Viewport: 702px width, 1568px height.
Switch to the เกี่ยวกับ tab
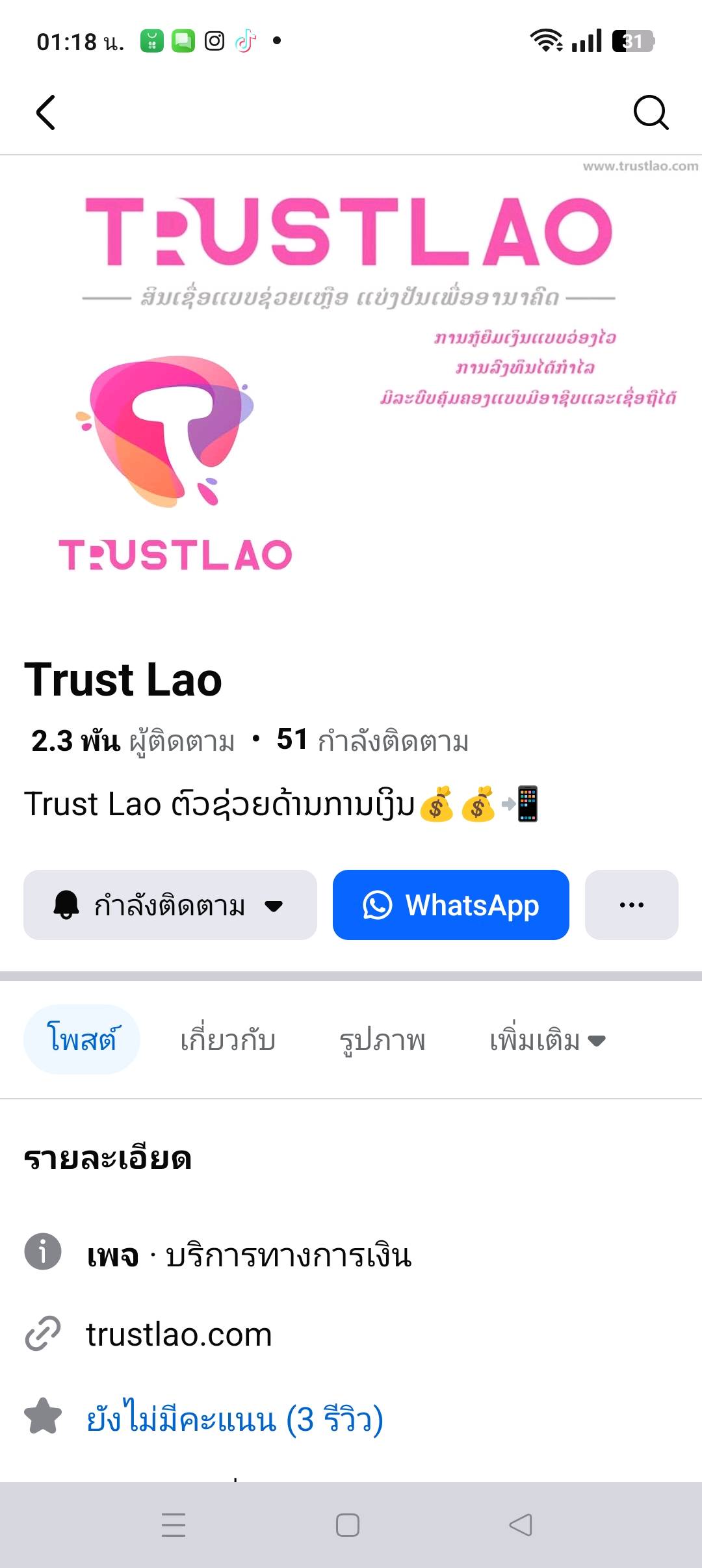point(228,1039)
